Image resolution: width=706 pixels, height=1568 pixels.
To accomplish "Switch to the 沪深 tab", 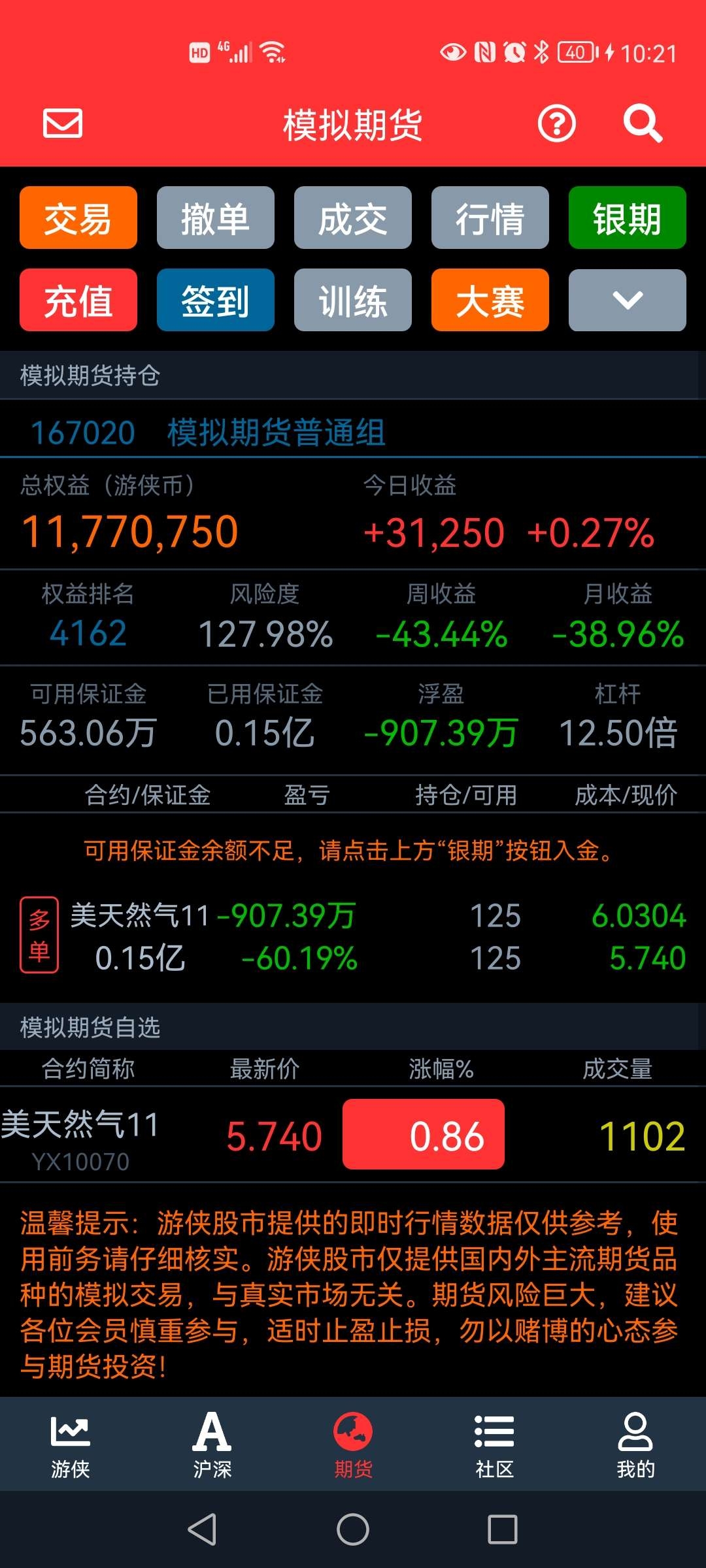I will click(x=212, y=1445).
